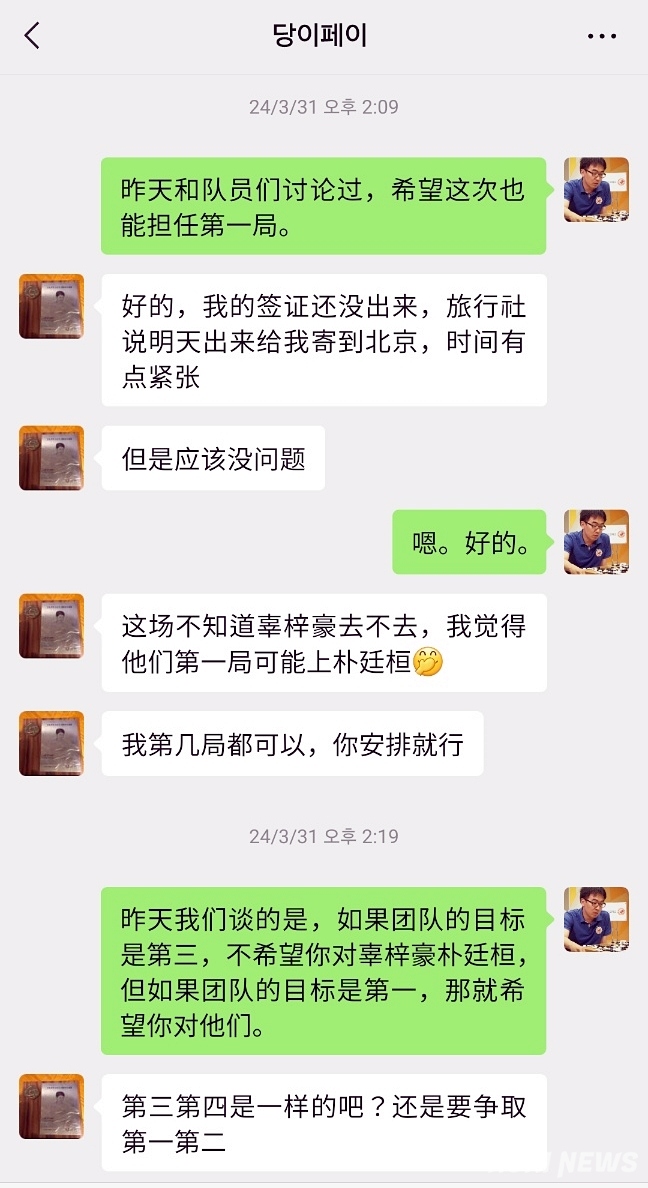Go back from the 당이페이 chat
Screen dimensions: 648x1188
pyautogui.click(x=32, y=36)
